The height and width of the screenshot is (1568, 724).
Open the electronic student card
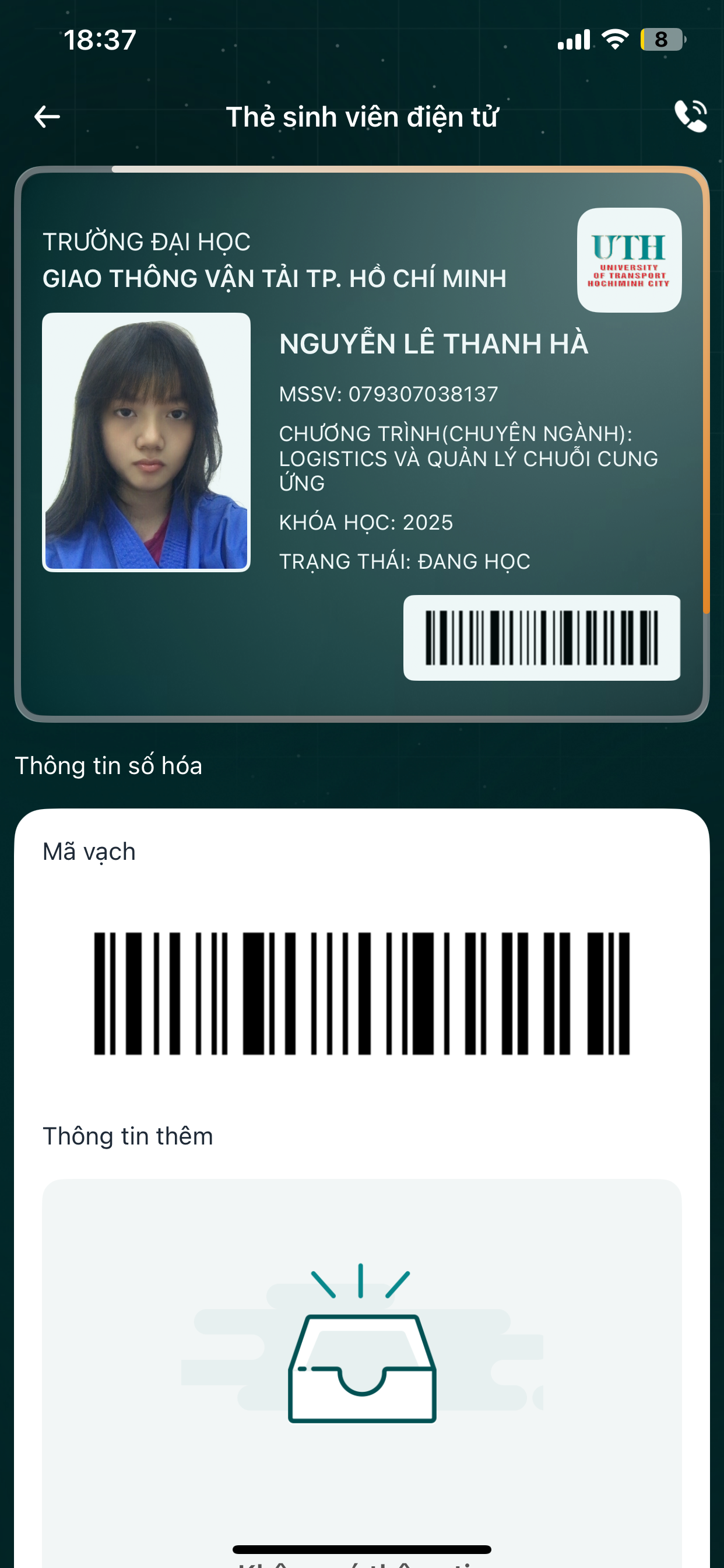coord(361,444)
